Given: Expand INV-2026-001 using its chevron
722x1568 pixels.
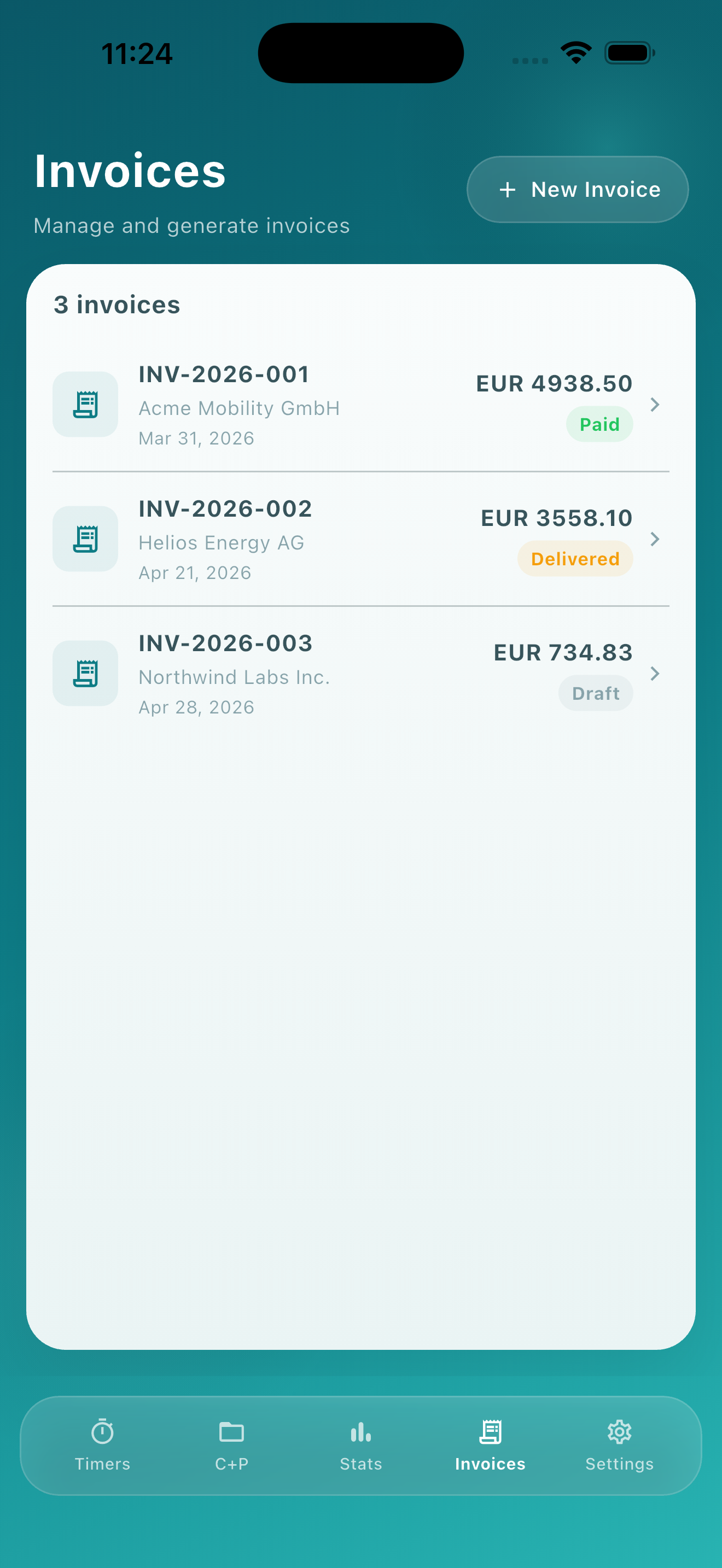Looking at the screenshot, I should pos(655,404).
